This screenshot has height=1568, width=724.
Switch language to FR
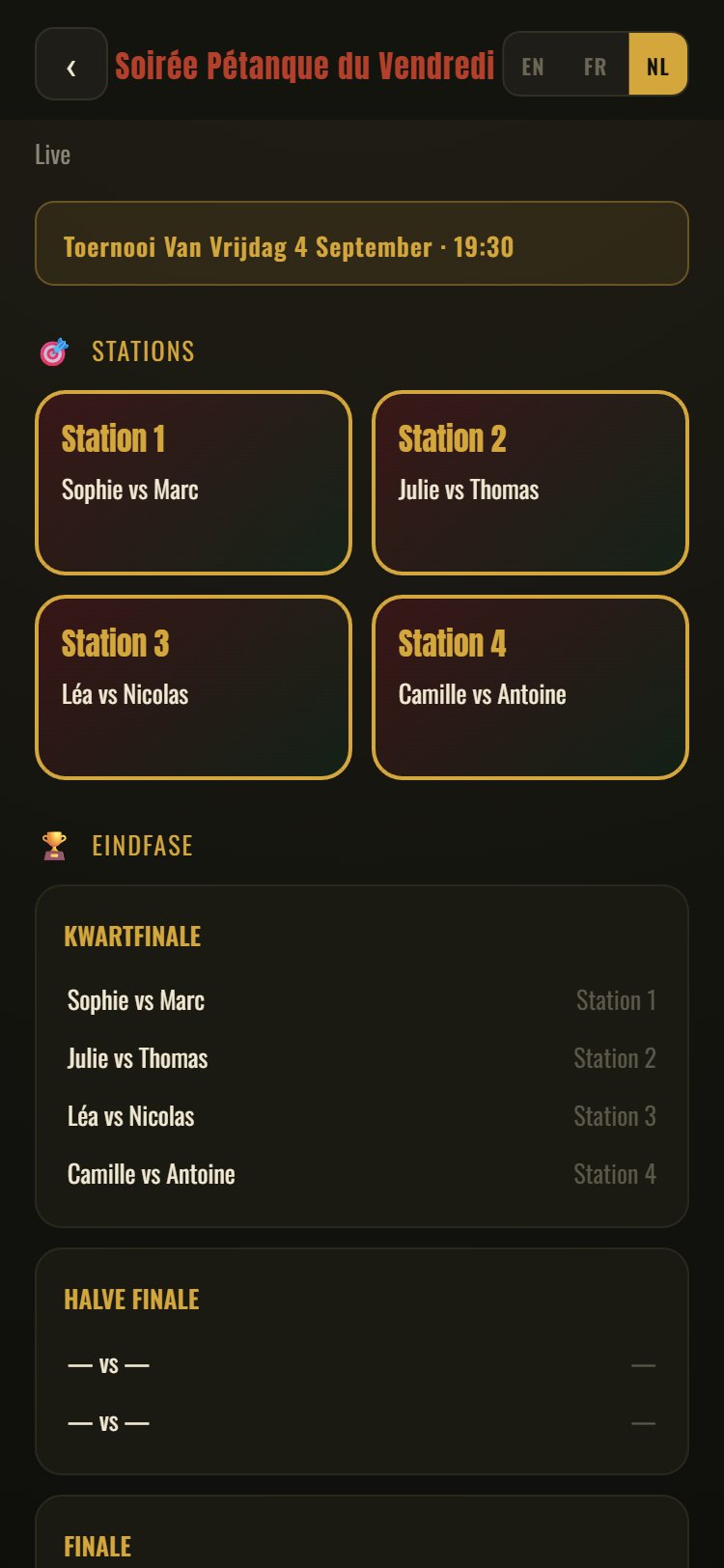(x=596, y=66)
